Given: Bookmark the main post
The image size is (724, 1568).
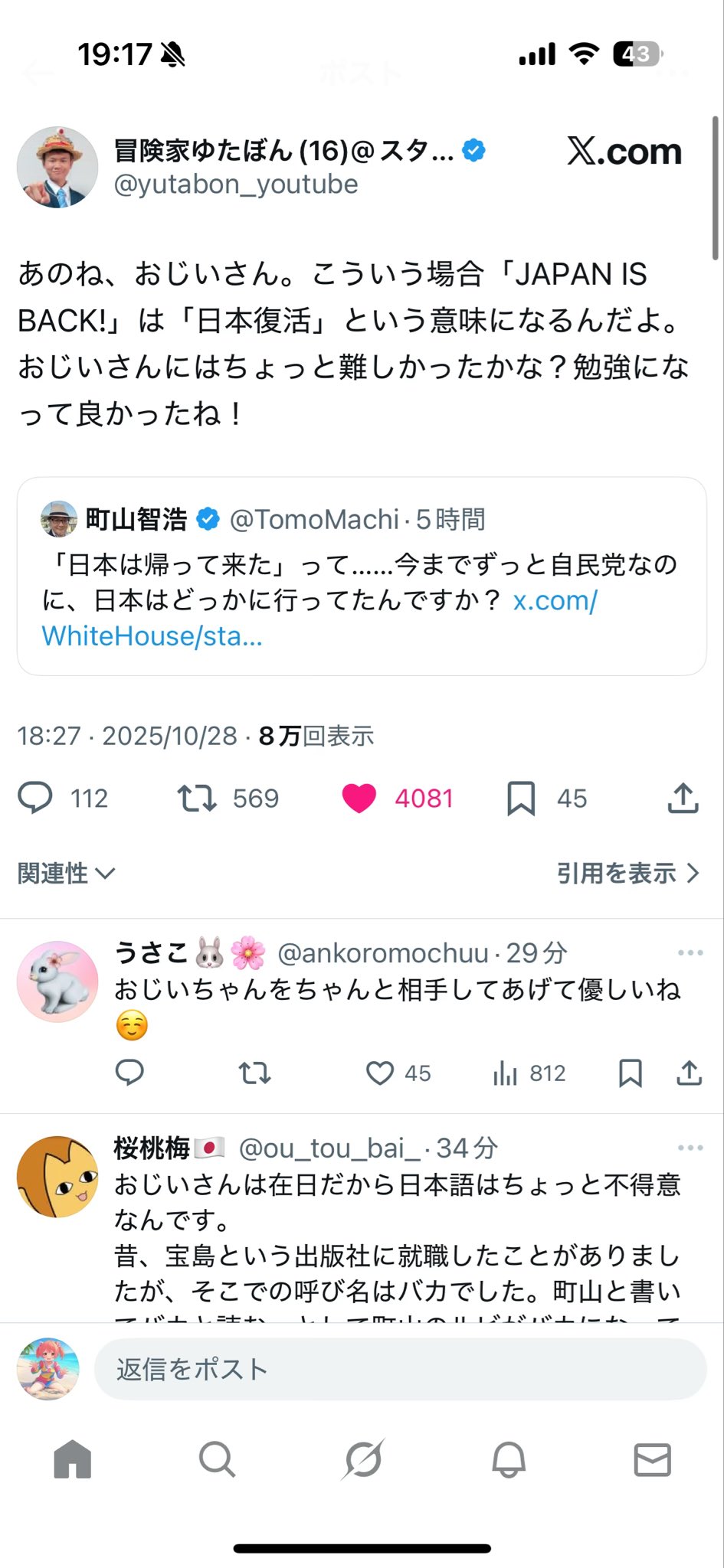Looking at the screenshot, I should [x=521, y=798].
